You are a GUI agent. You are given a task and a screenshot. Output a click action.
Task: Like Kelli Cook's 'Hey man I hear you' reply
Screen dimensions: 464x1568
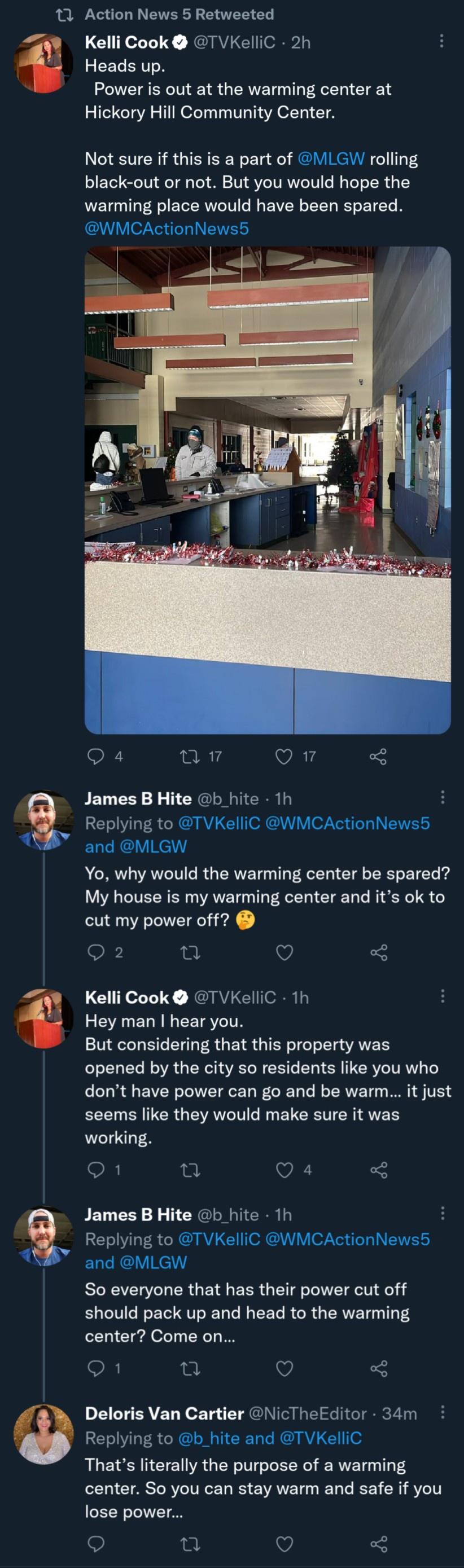click(284, 1169)
